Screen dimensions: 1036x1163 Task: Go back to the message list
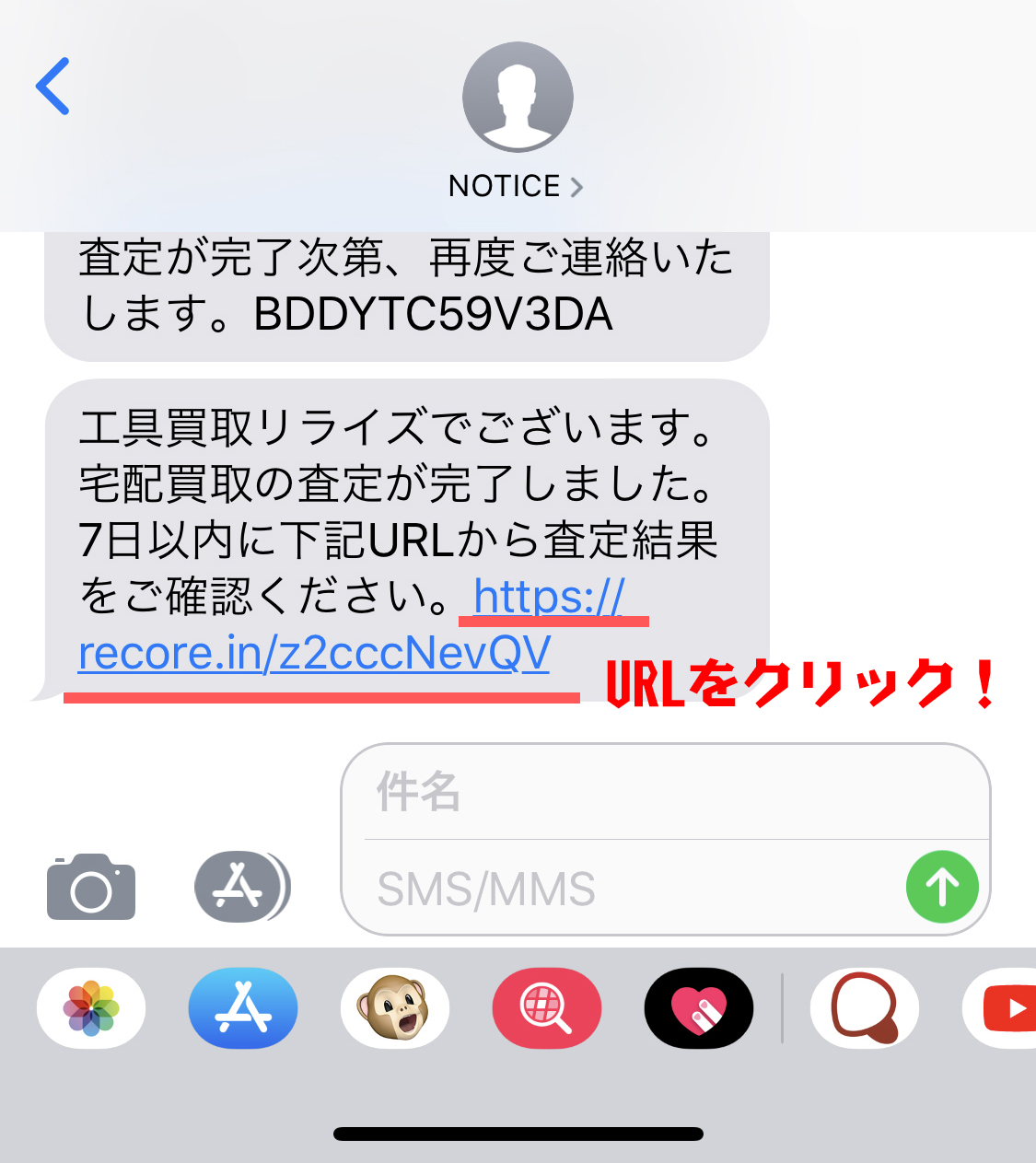coord(53,87)
